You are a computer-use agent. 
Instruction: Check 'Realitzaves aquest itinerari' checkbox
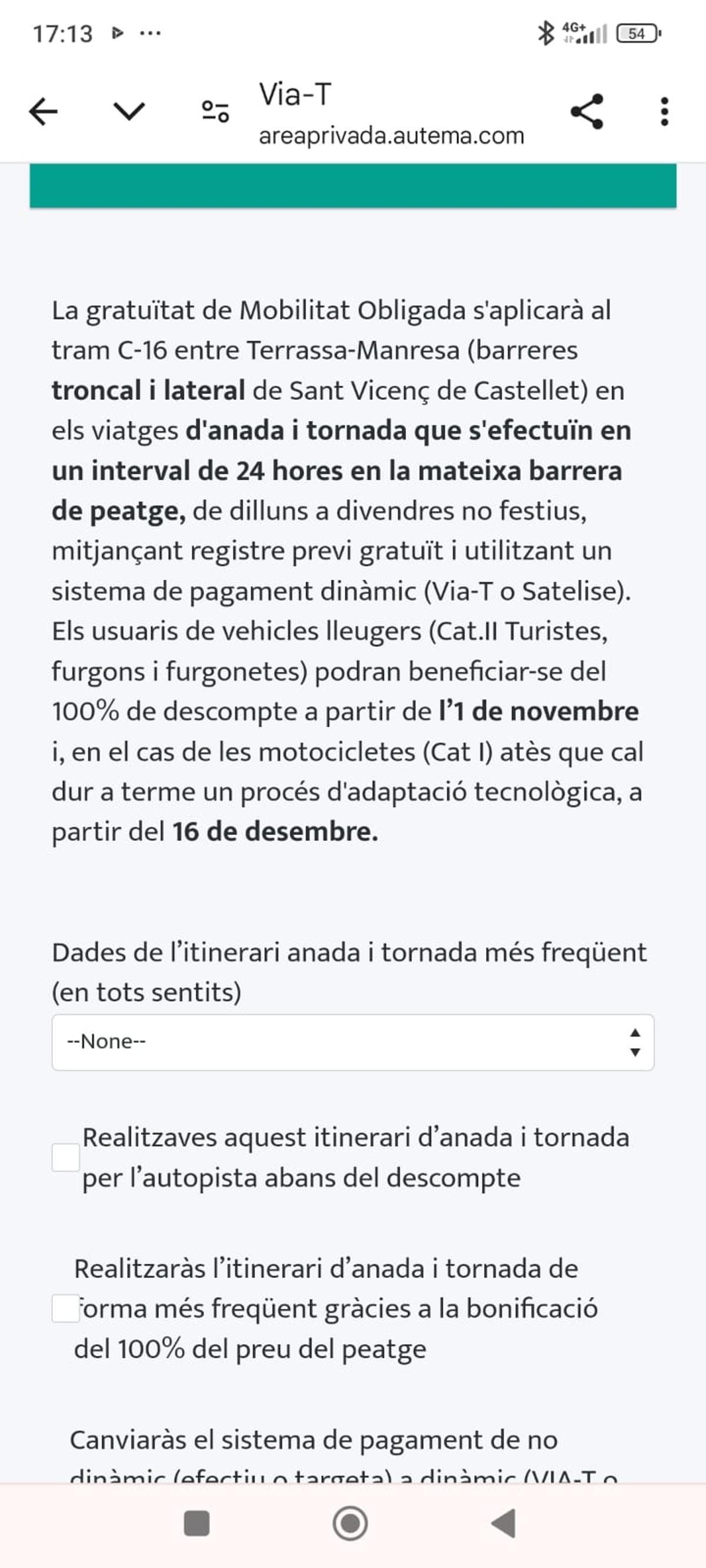point(67,1157)
